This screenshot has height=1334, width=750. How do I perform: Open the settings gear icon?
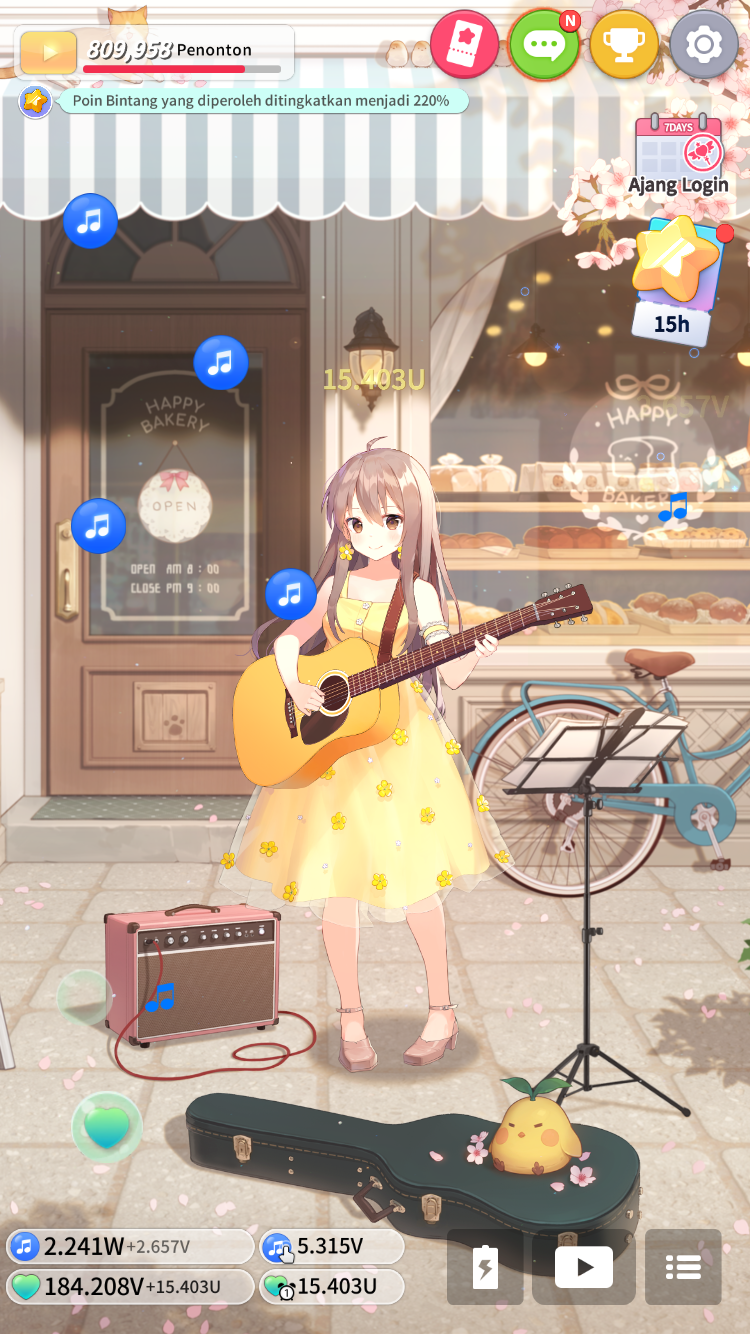pyautogui.click(x=704, y=45)
